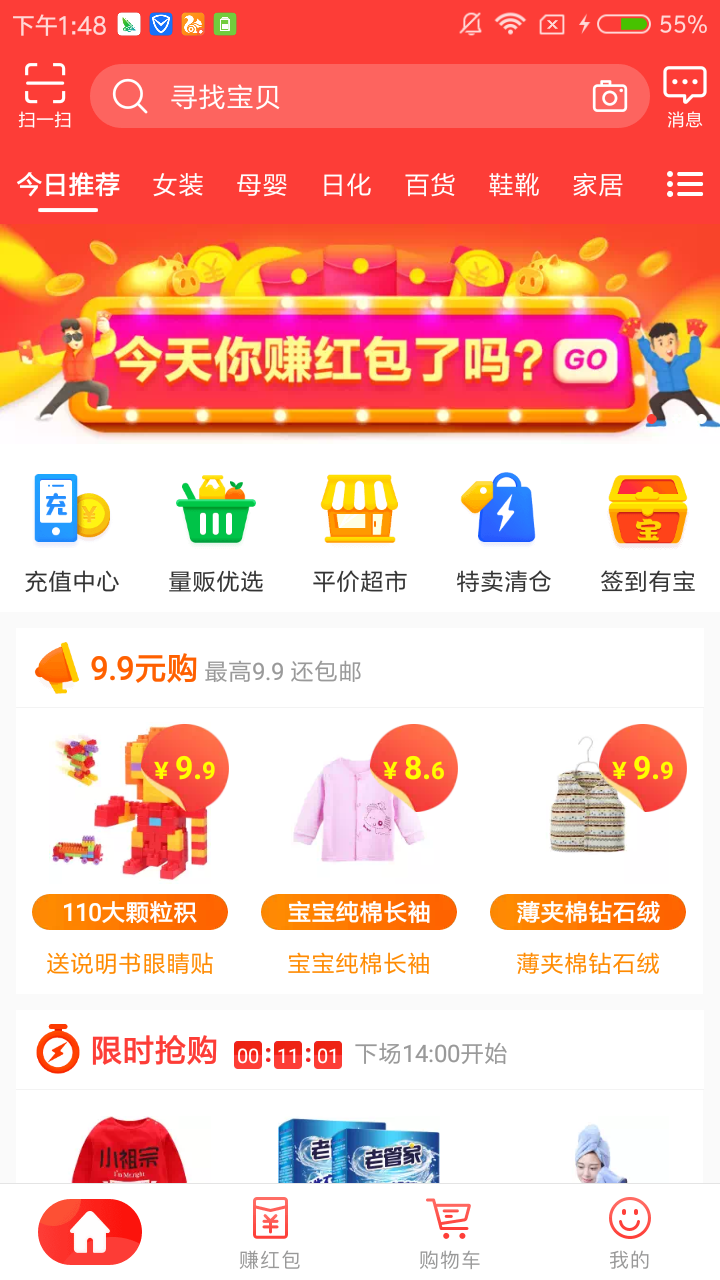Switch to the 母婴 tab

[x=262, y=185]
